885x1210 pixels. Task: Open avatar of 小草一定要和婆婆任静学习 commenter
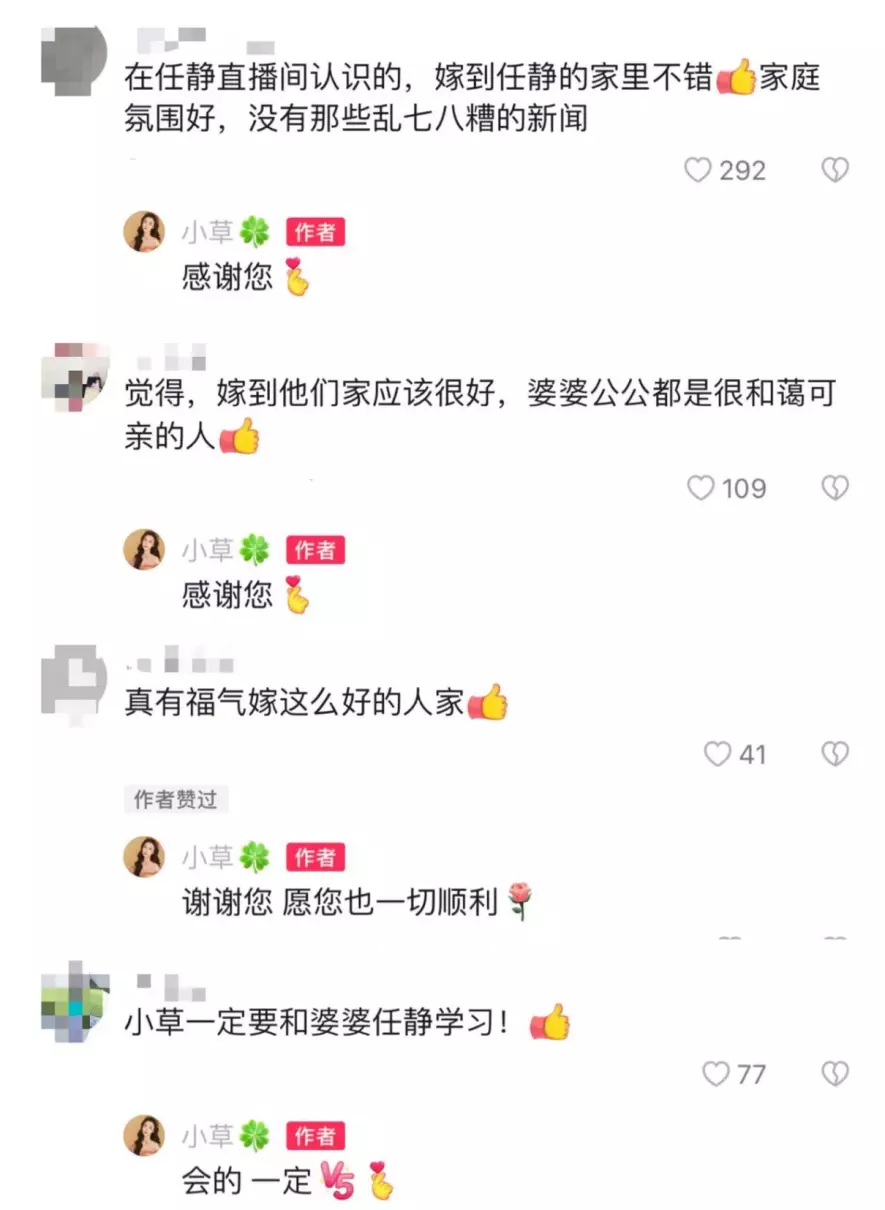click(x=73, y=1002)
